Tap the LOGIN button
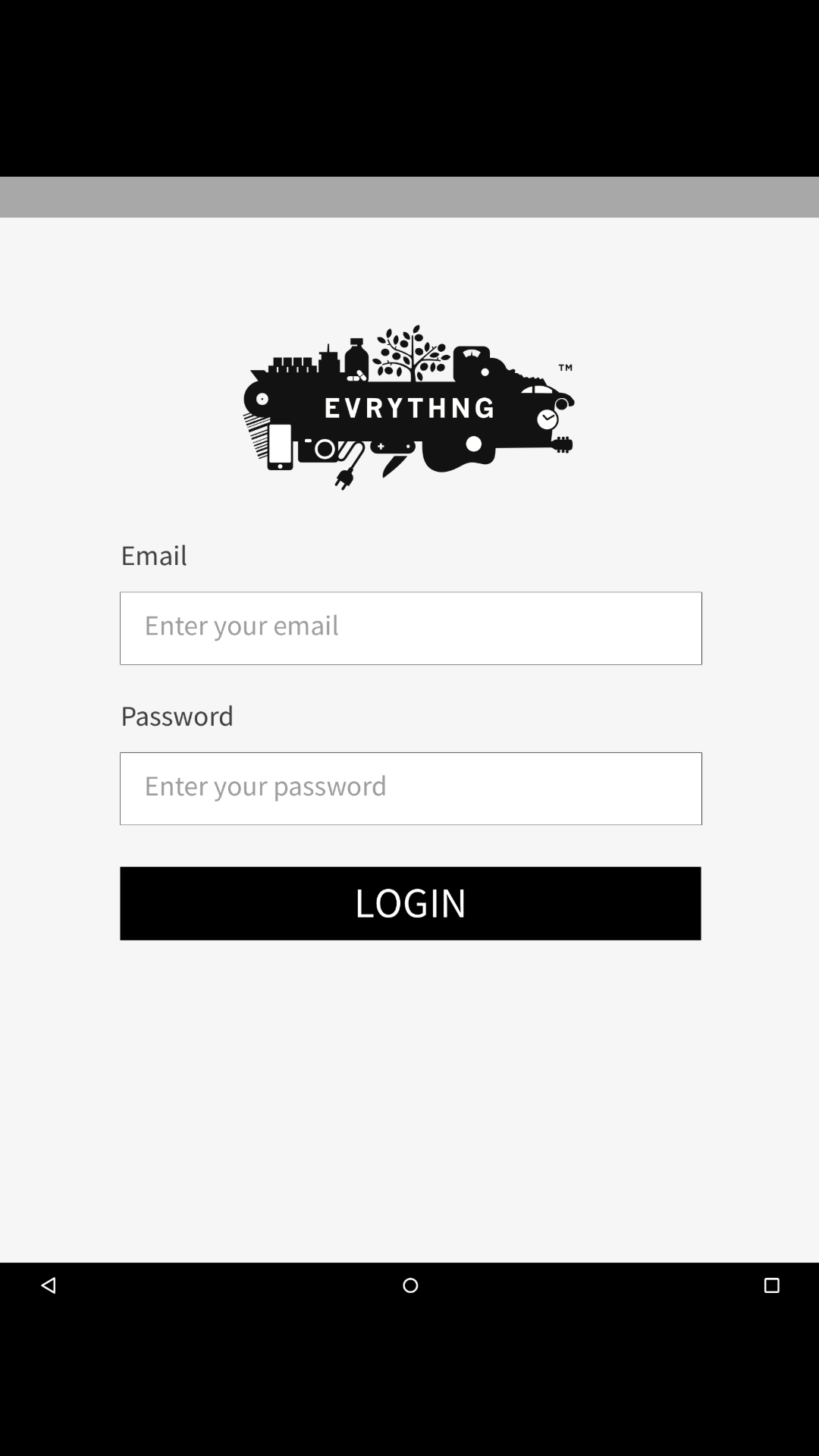819x1456 pixels. [410, 903]
